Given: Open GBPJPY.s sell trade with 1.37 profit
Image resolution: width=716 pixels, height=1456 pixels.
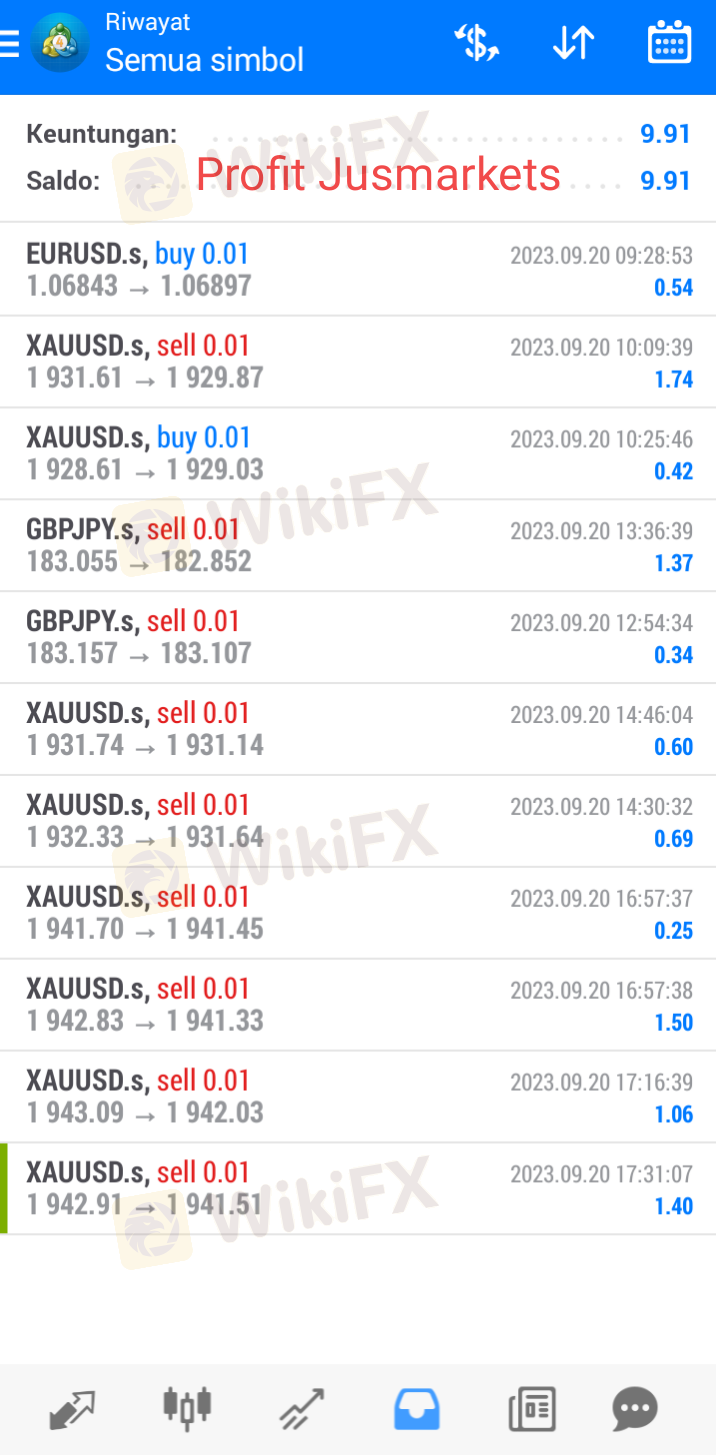Looking at the screenshot, I should [x=358, y=546].
